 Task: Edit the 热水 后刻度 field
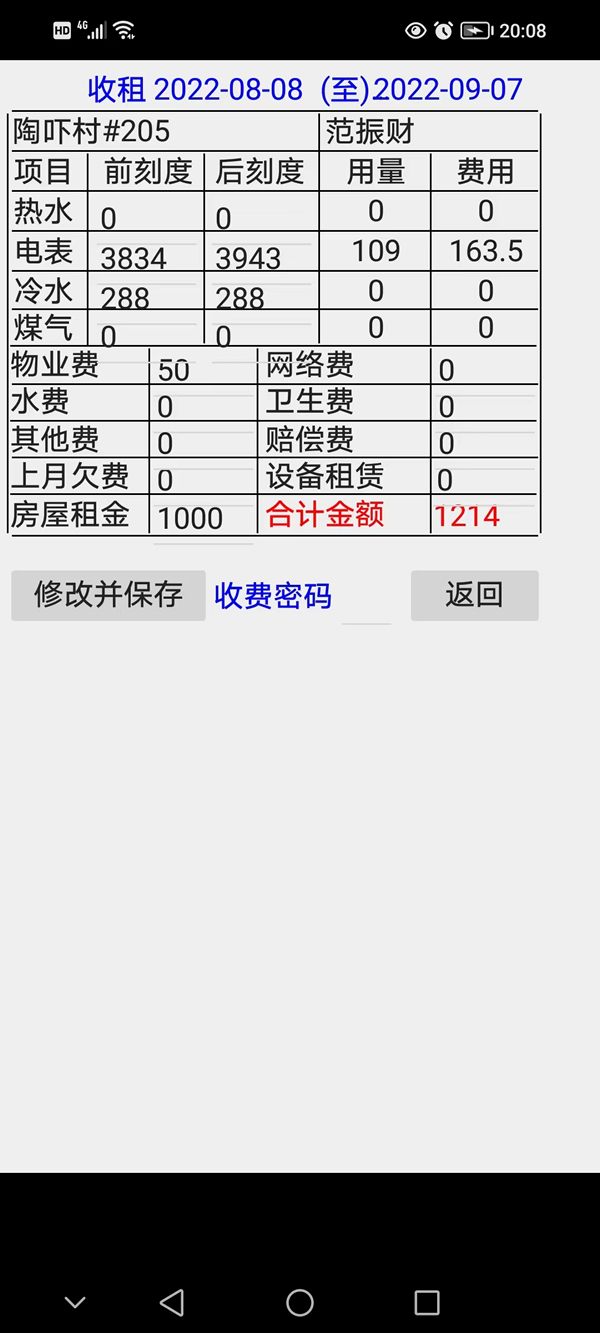pyautogui.click(x=260, y=217)
